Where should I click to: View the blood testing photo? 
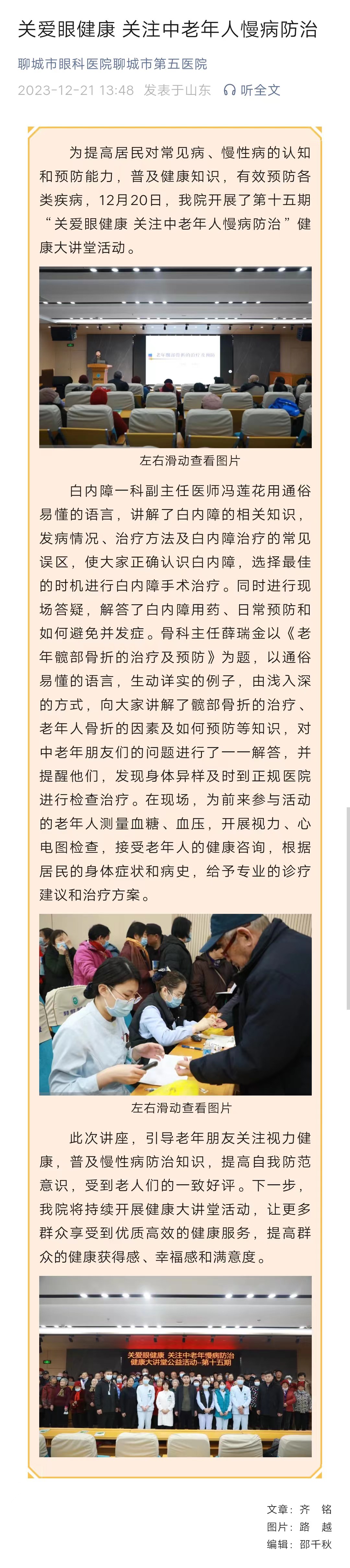(175, 1004)
